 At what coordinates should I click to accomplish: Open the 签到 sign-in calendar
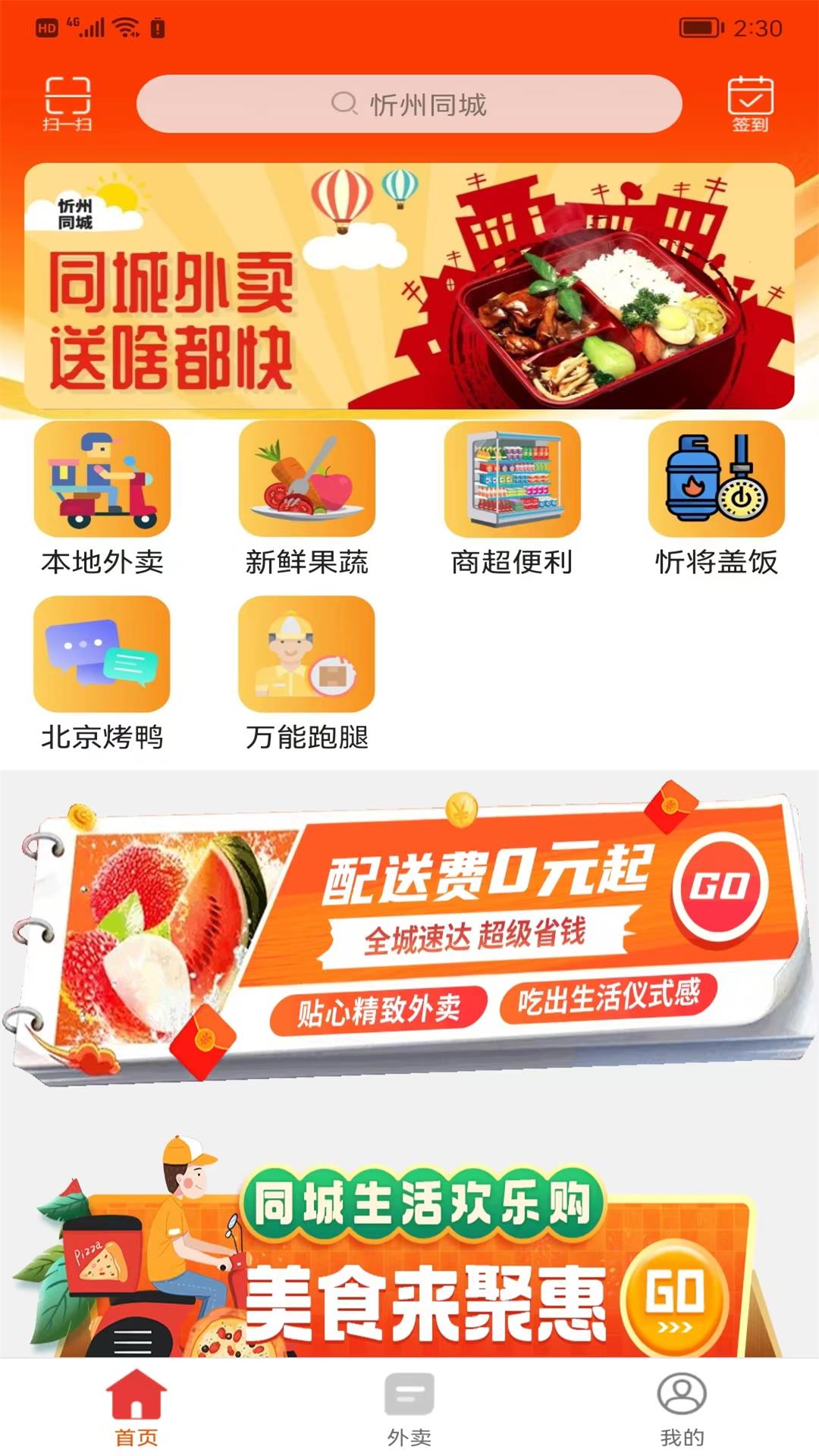click(x=751, y=102)
